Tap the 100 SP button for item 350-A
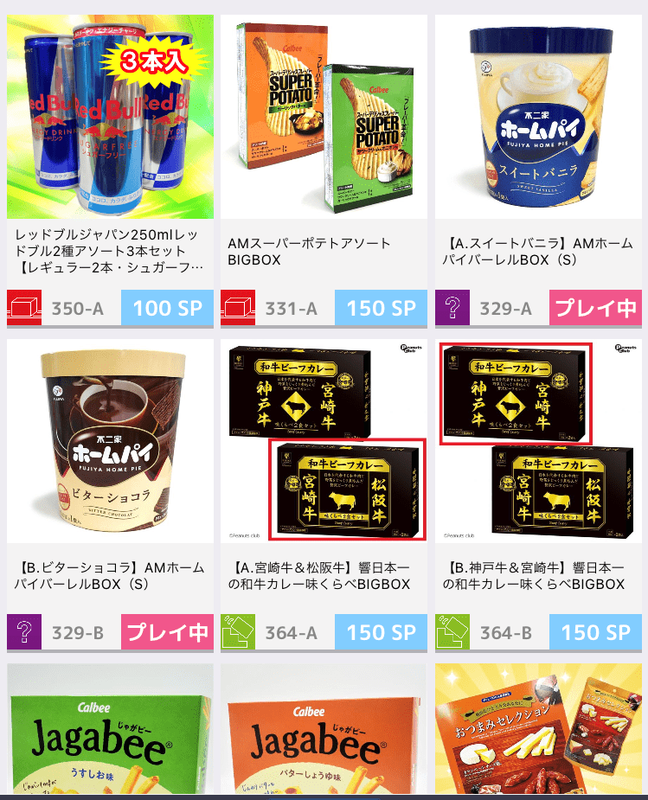This screenshot has width=648, height=800. pyautogui.click(x=167, y=308)
